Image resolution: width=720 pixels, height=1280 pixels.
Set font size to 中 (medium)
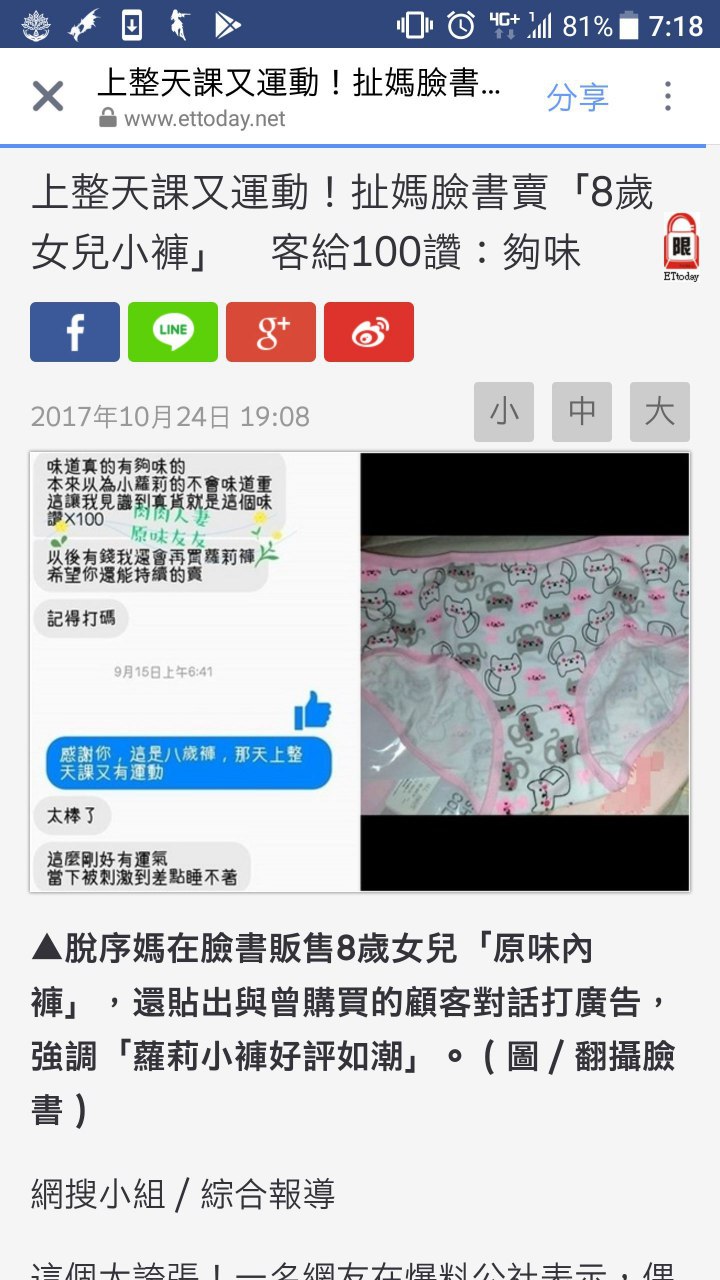pyautogui.click(x=582, y=412)
